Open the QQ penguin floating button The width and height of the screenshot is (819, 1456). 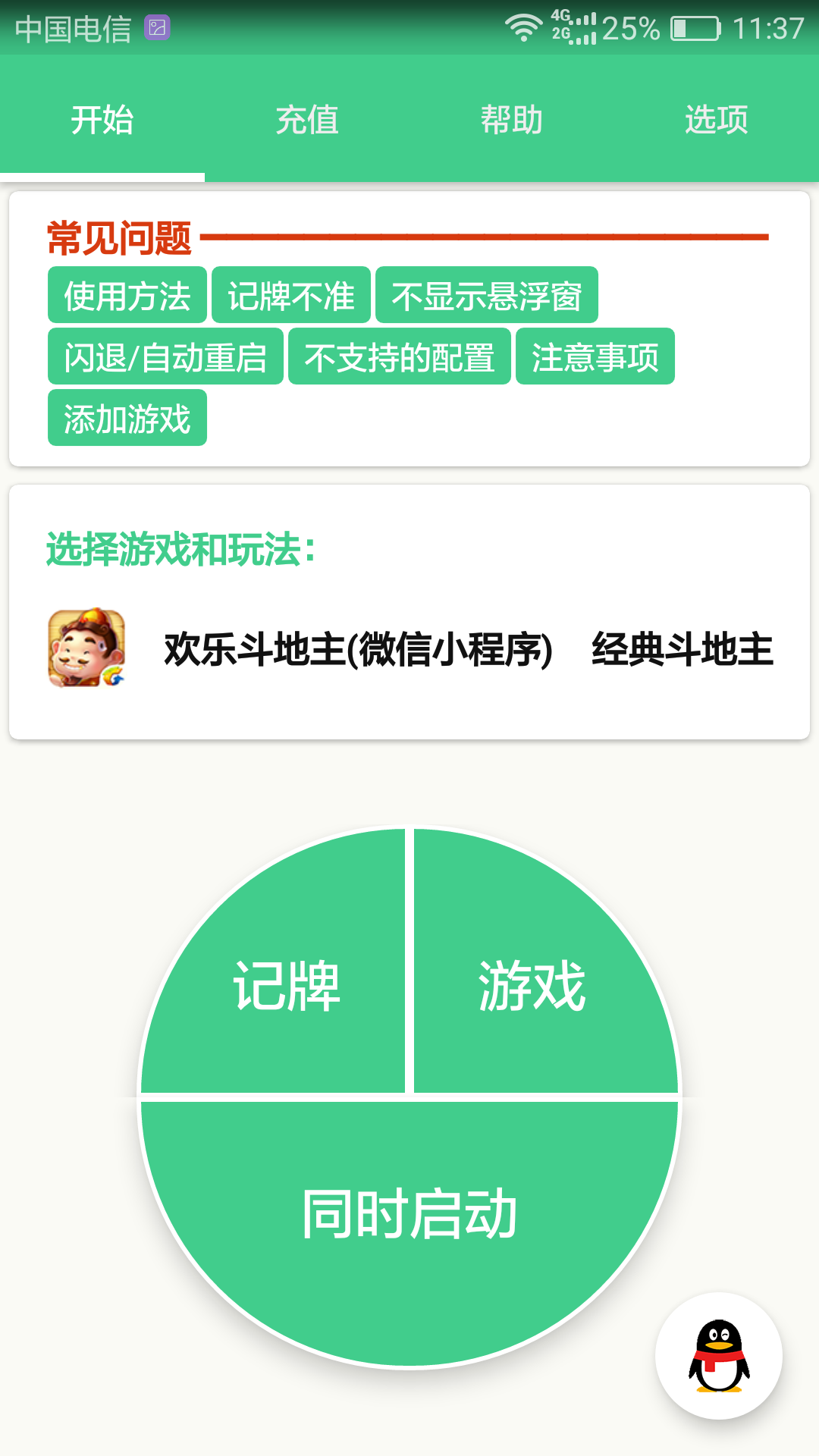click(719, 1356)
